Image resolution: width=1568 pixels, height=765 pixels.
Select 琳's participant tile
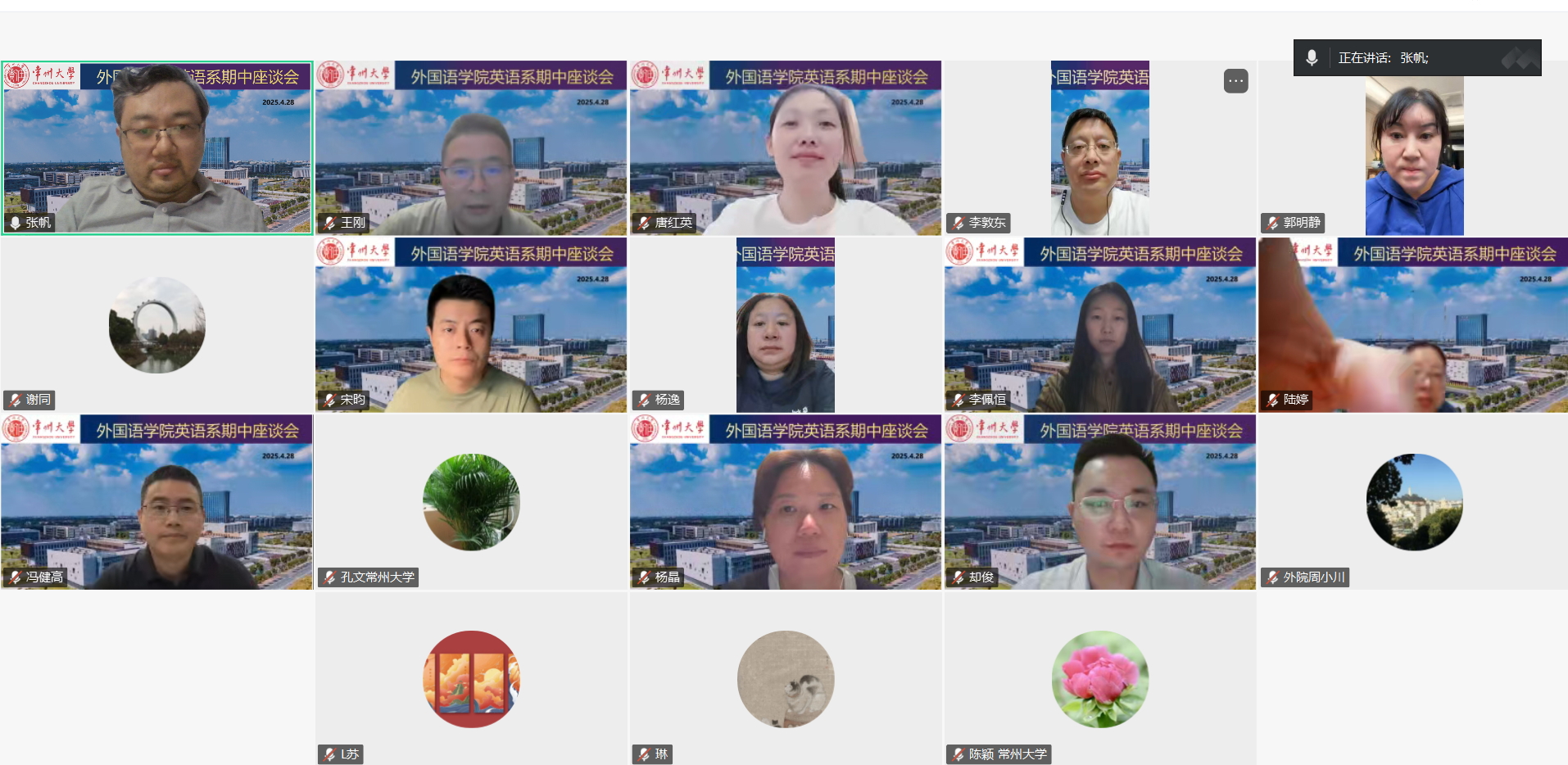[x=785, y=679]
